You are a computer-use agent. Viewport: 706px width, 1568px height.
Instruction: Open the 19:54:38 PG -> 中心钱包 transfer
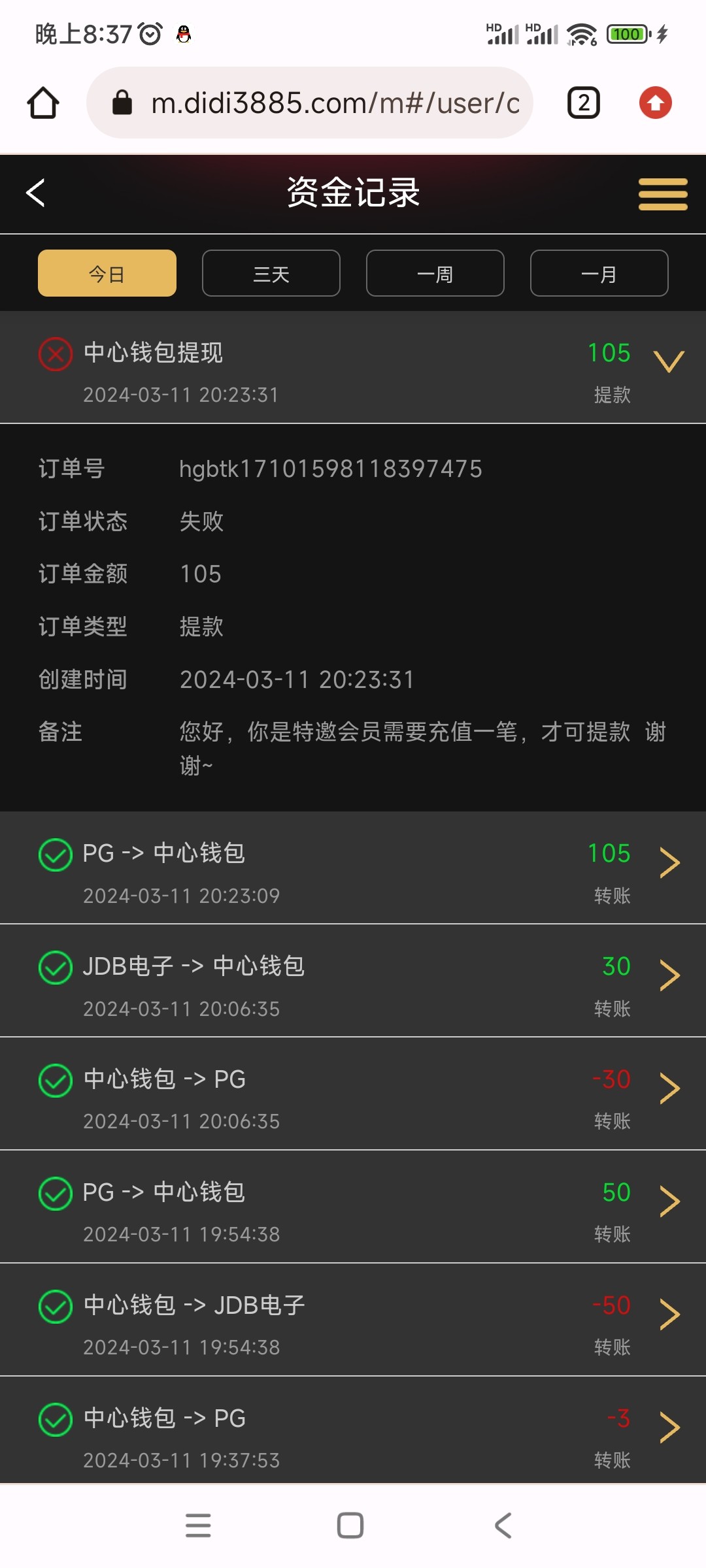[x=353, y=1207]
